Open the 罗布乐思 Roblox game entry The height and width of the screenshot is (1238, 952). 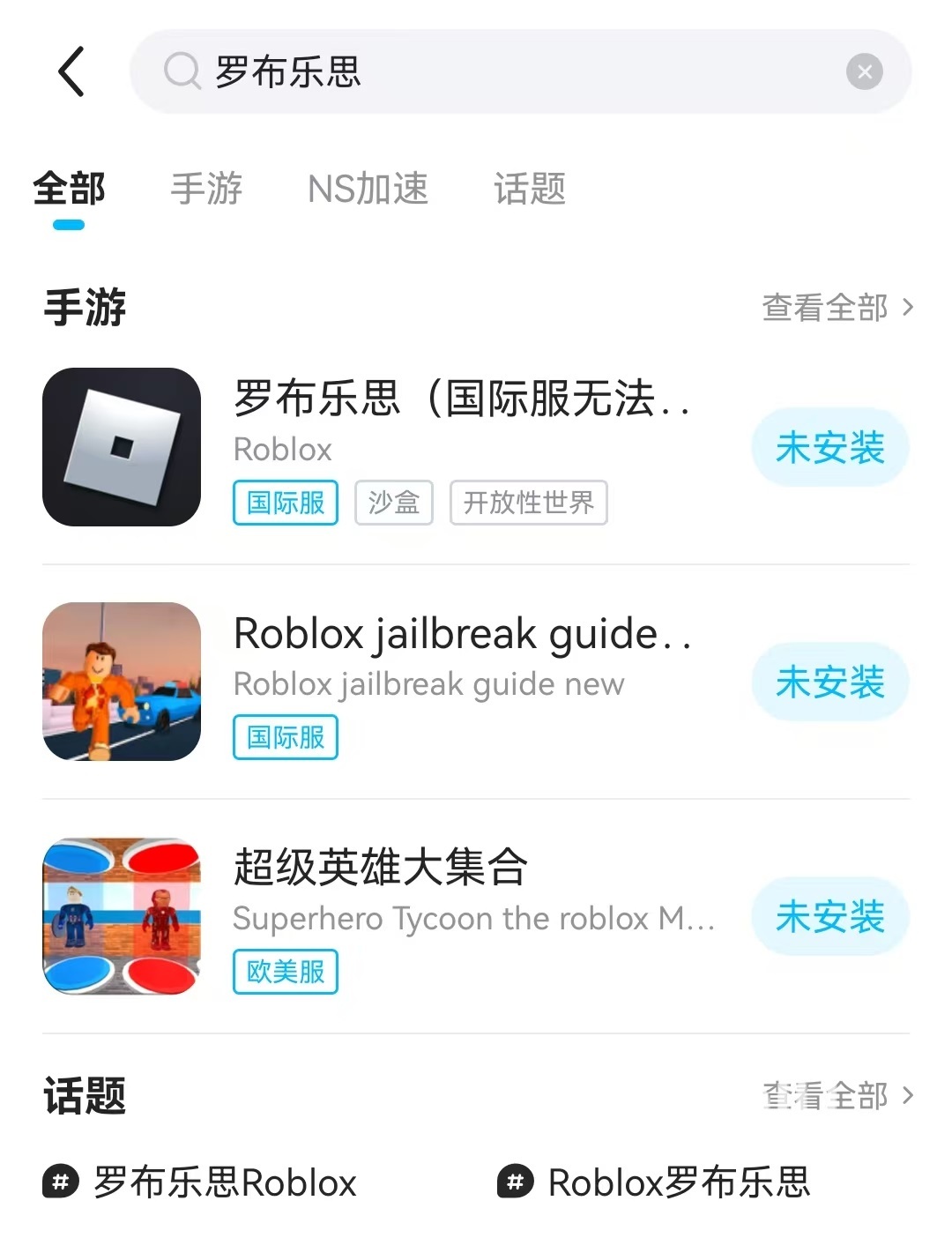[458, 399]
